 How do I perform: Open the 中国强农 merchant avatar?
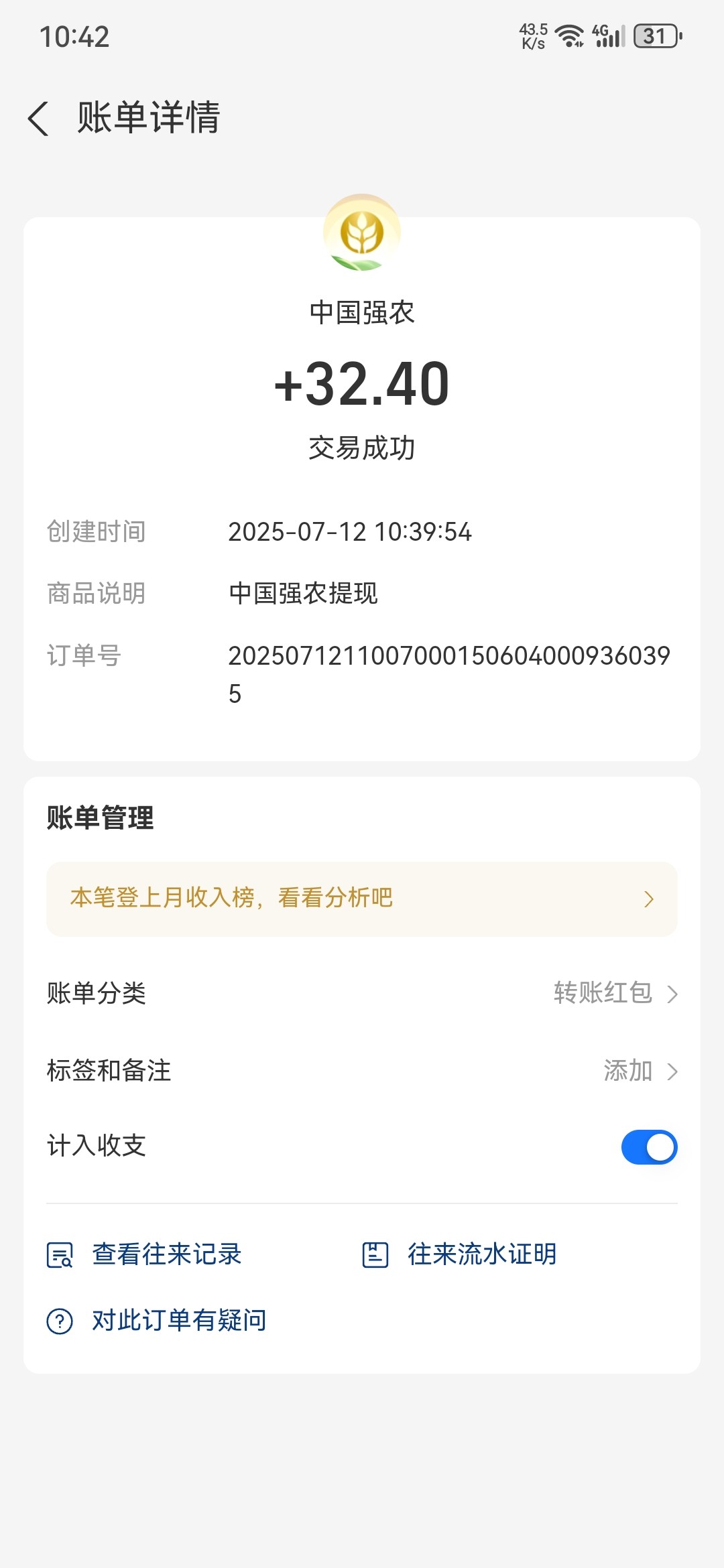point(362,233)
